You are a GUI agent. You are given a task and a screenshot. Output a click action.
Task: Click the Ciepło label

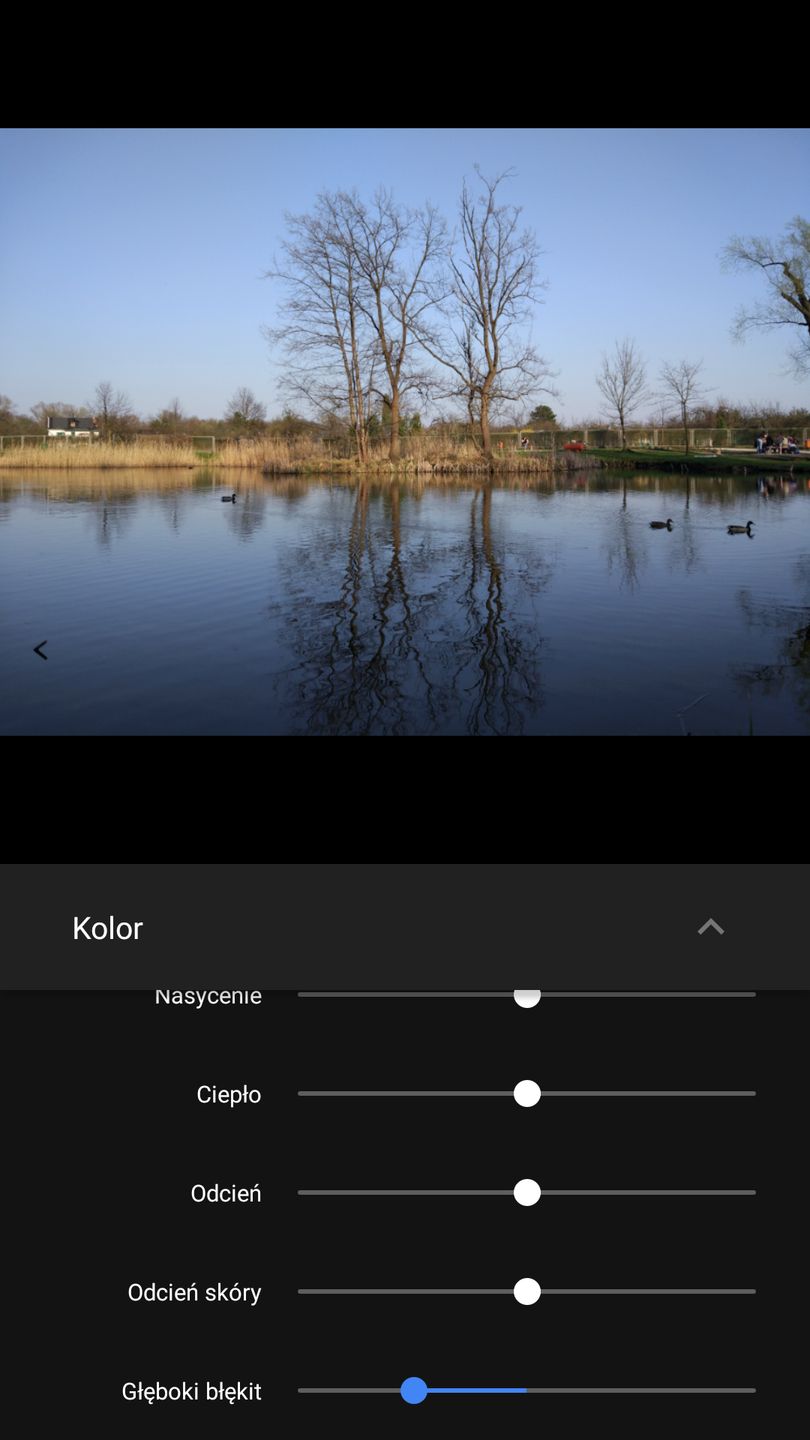[x=229, y=1094]
